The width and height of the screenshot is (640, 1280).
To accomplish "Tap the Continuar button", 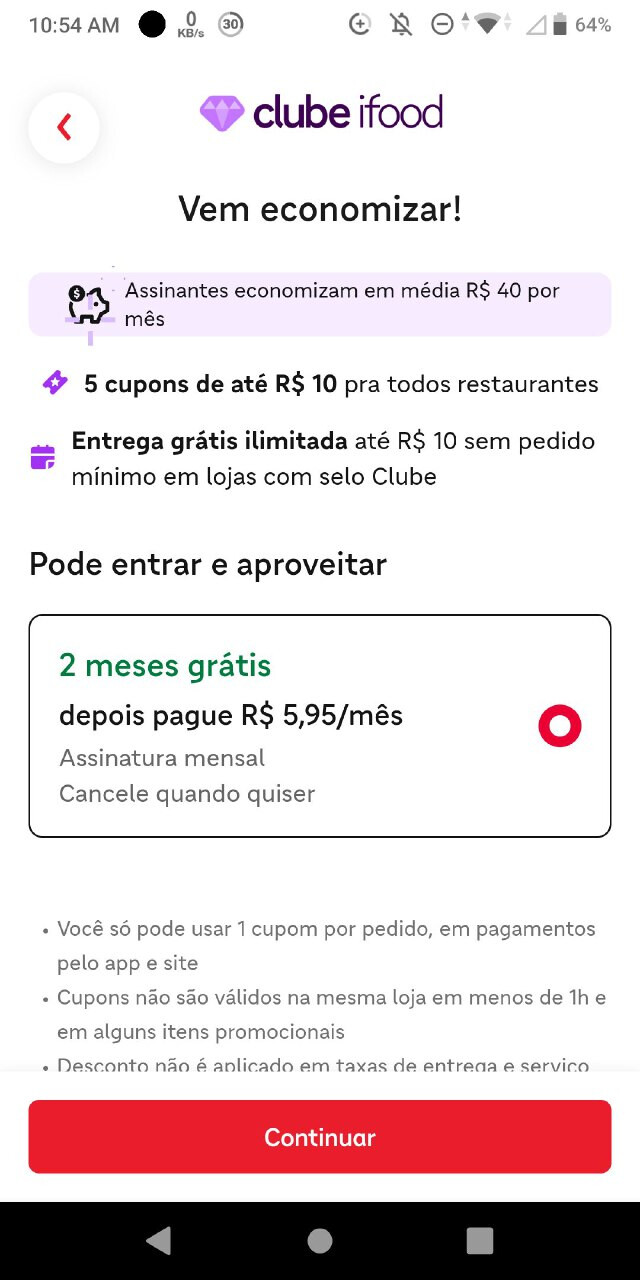I will [x=320, y=1137].
